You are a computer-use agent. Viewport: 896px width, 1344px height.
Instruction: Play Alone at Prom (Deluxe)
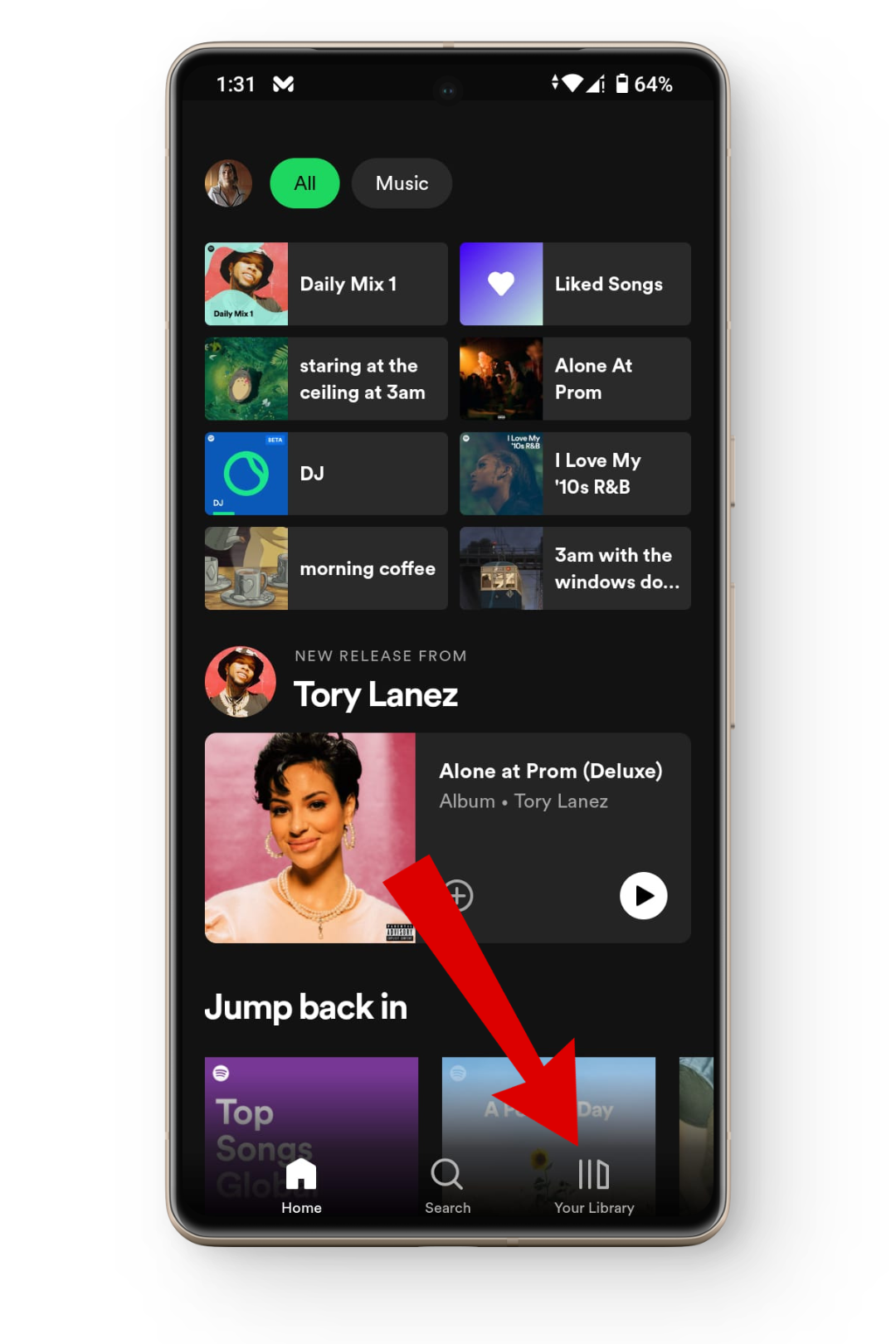[643, 896]
